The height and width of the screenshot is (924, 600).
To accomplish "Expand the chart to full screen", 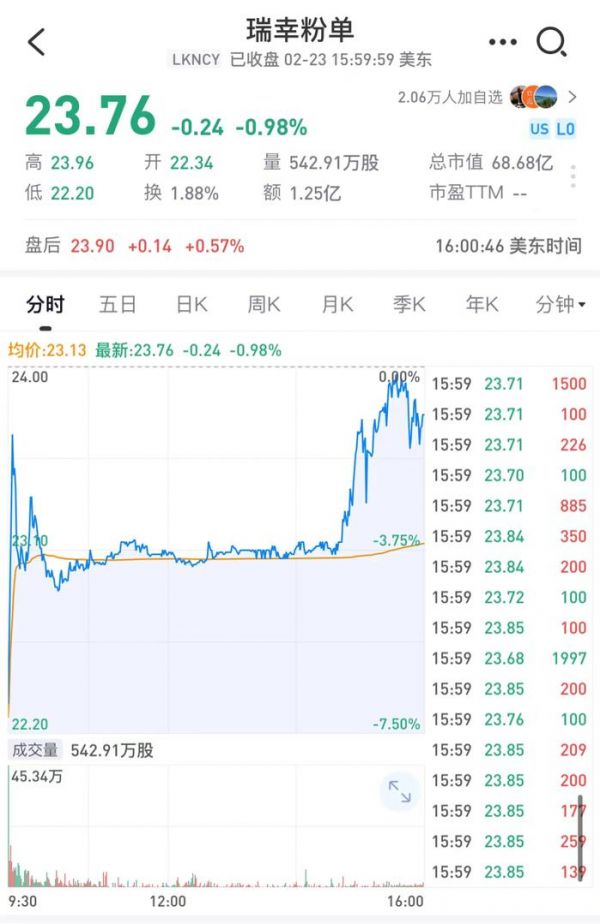I will 400,792.
